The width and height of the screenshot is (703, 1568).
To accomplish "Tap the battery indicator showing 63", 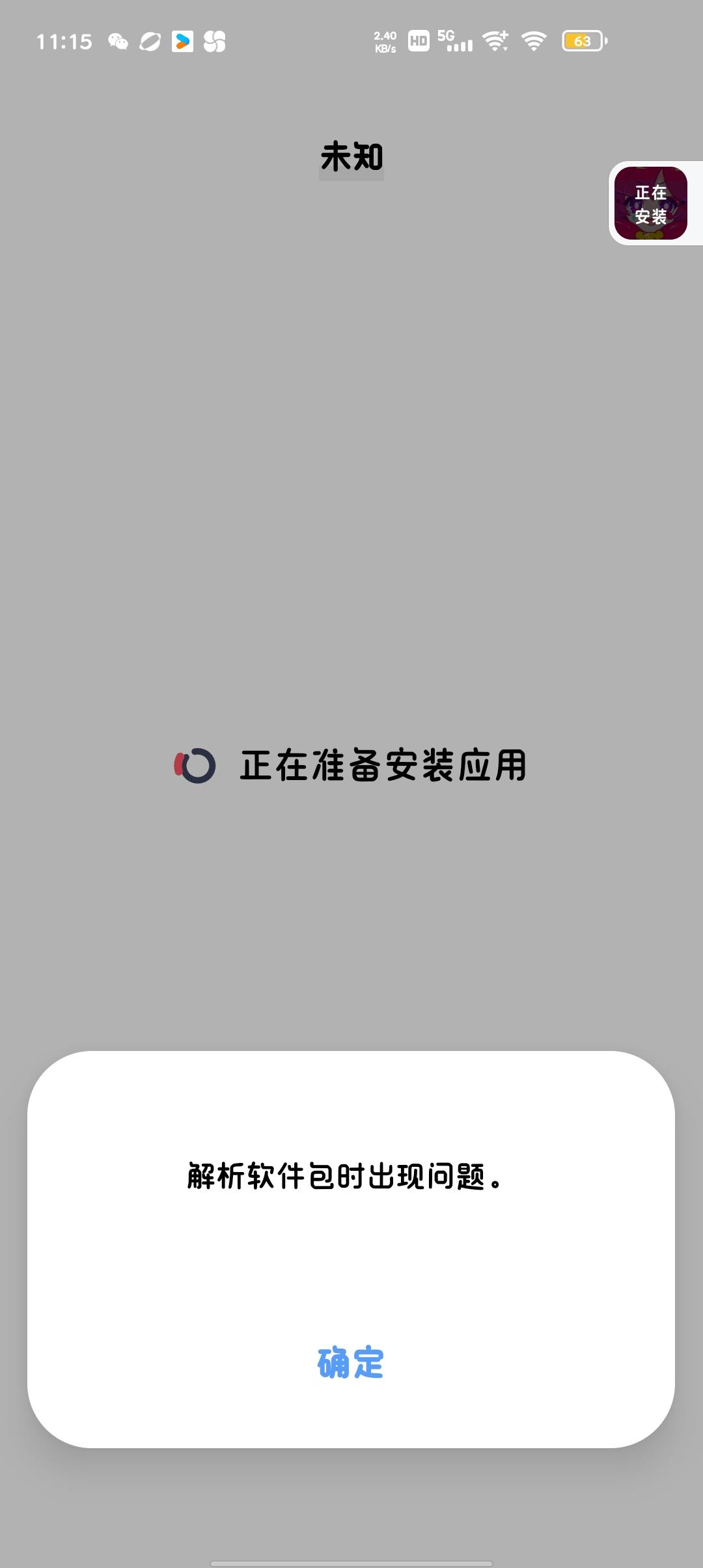I will click(x=581, y=42).
